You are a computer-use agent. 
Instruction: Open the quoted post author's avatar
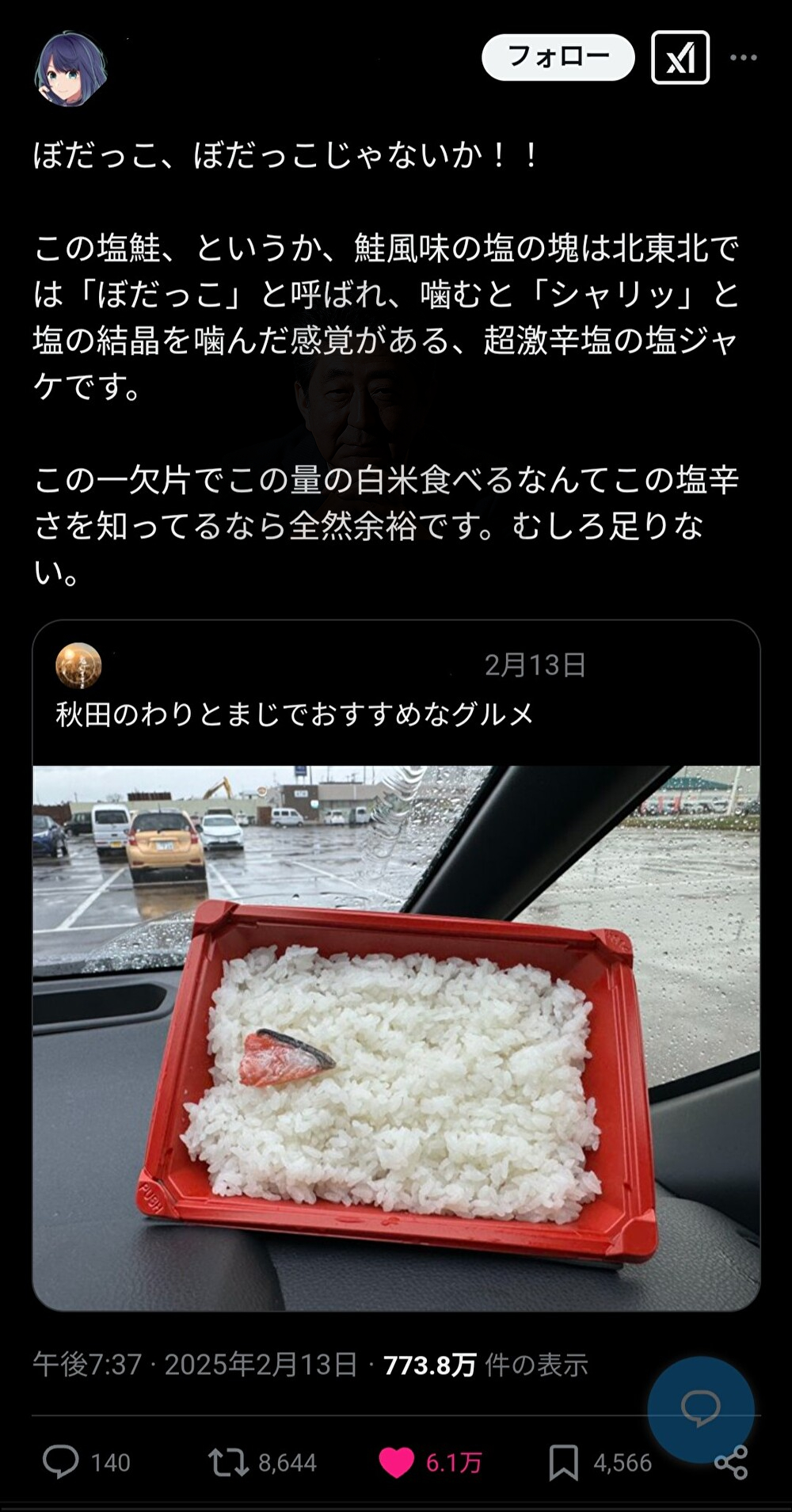click(x=78, y=665)
